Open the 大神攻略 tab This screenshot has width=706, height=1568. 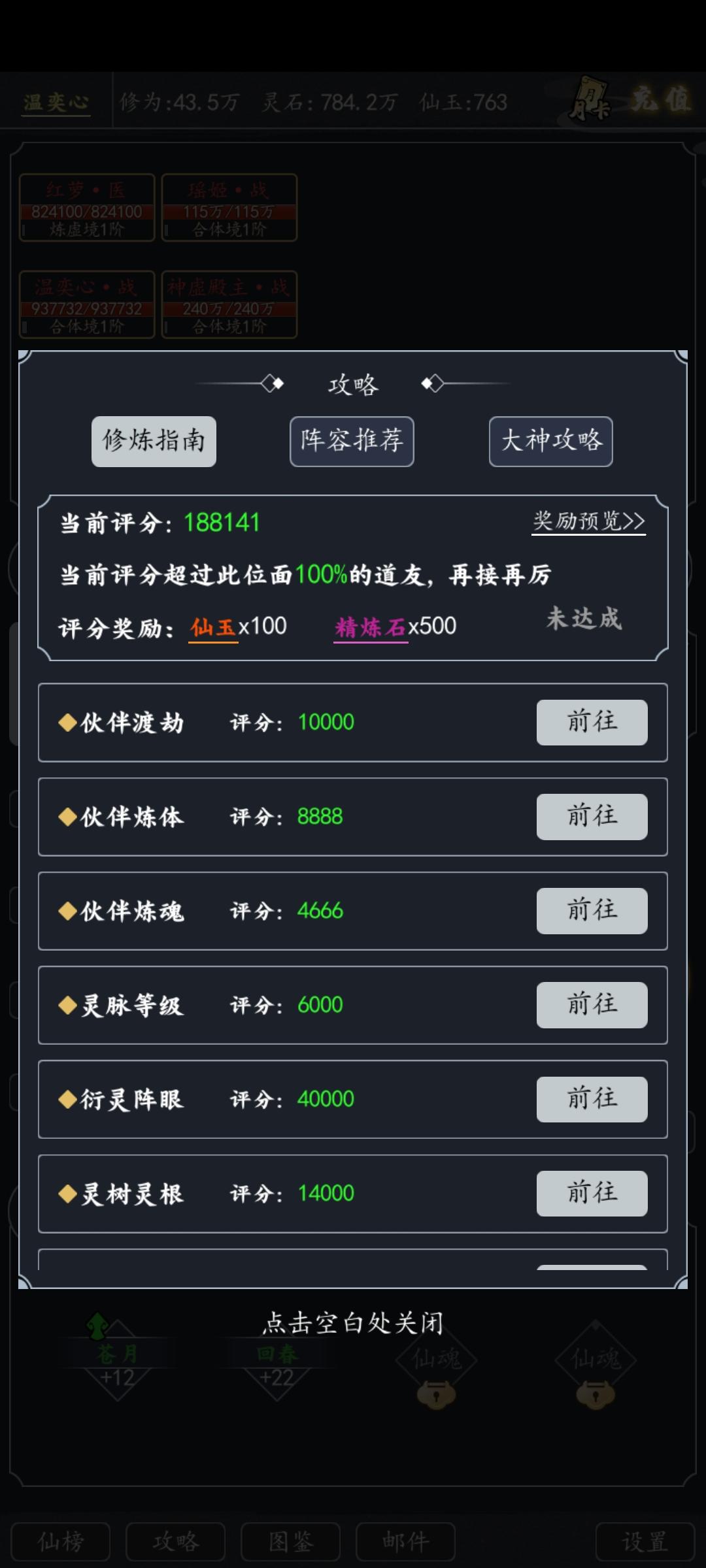tap(550, 442)
